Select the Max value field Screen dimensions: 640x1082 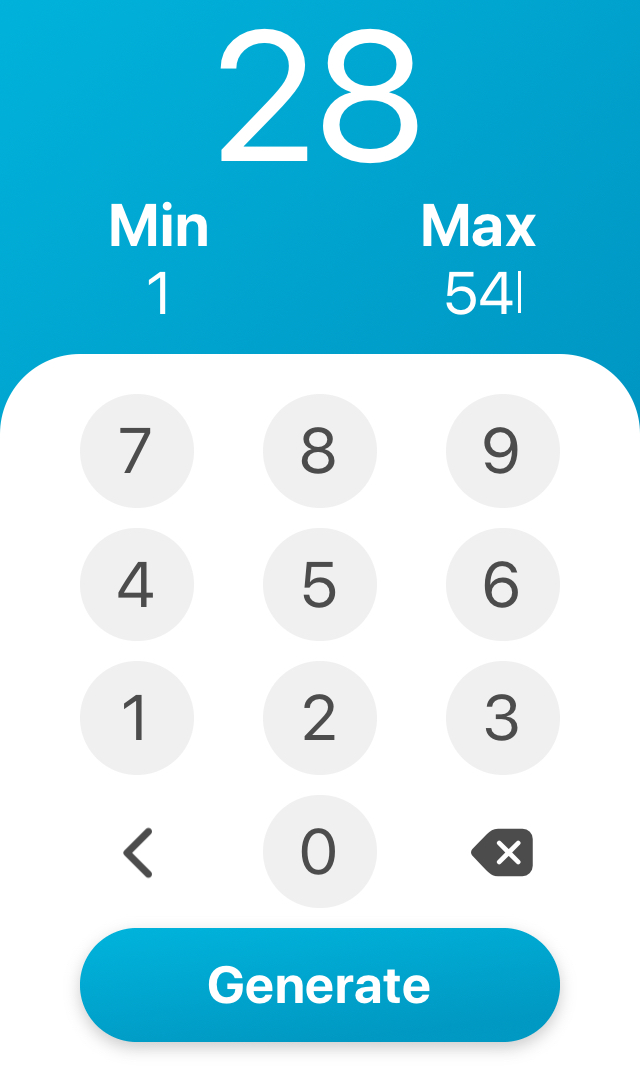tap(479, 294)
